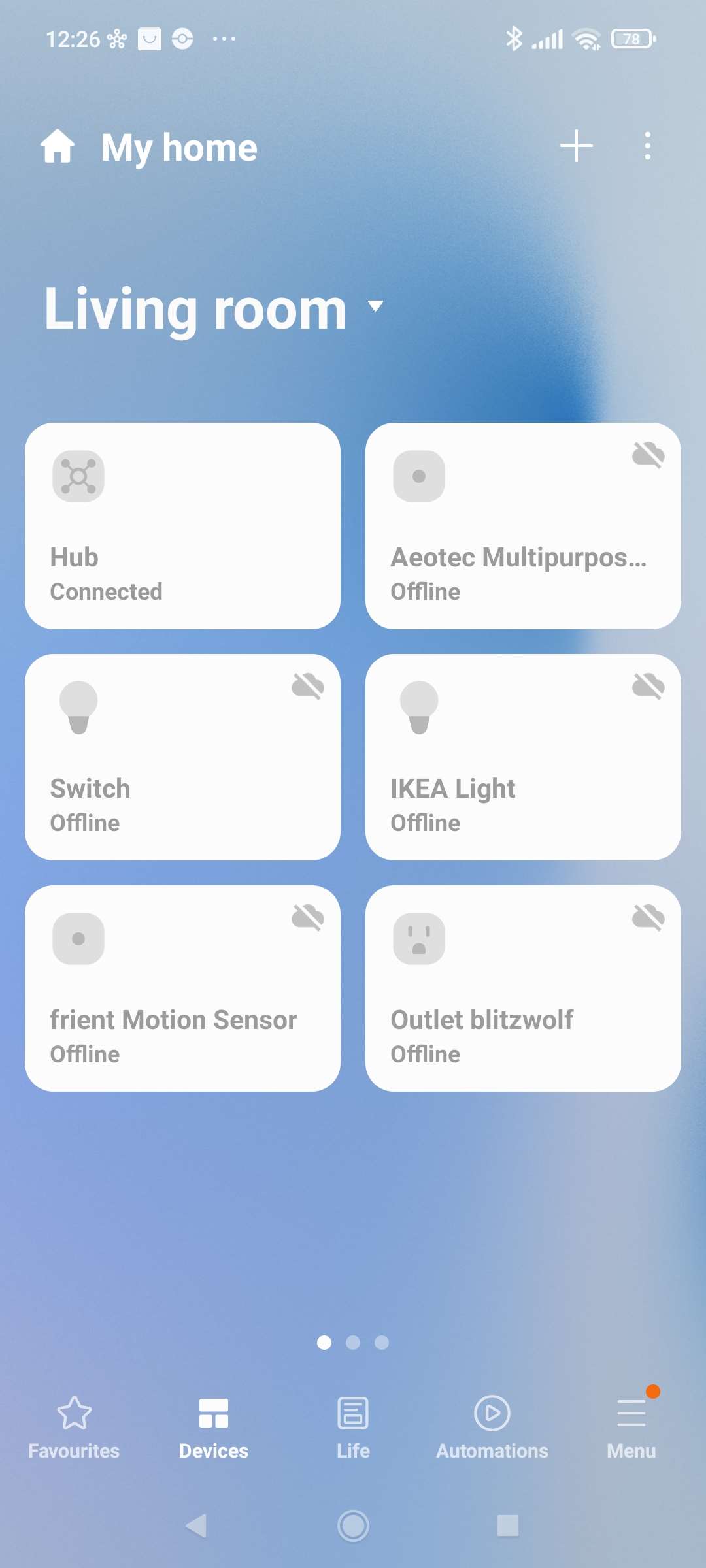Open the Switch device card

(x=182, y=757)
